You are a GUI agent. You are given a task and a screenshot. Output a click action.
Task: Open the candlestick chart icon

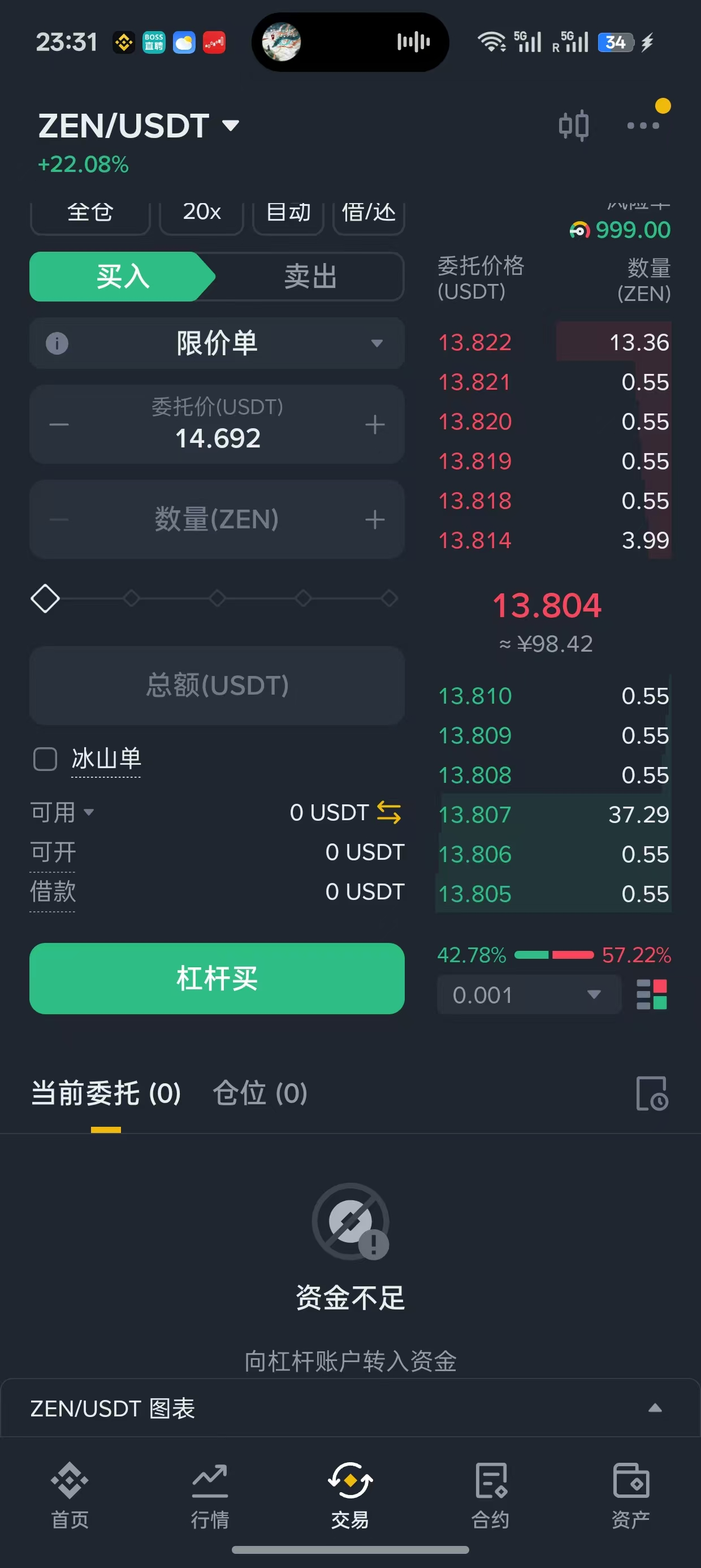pos(573,126)
